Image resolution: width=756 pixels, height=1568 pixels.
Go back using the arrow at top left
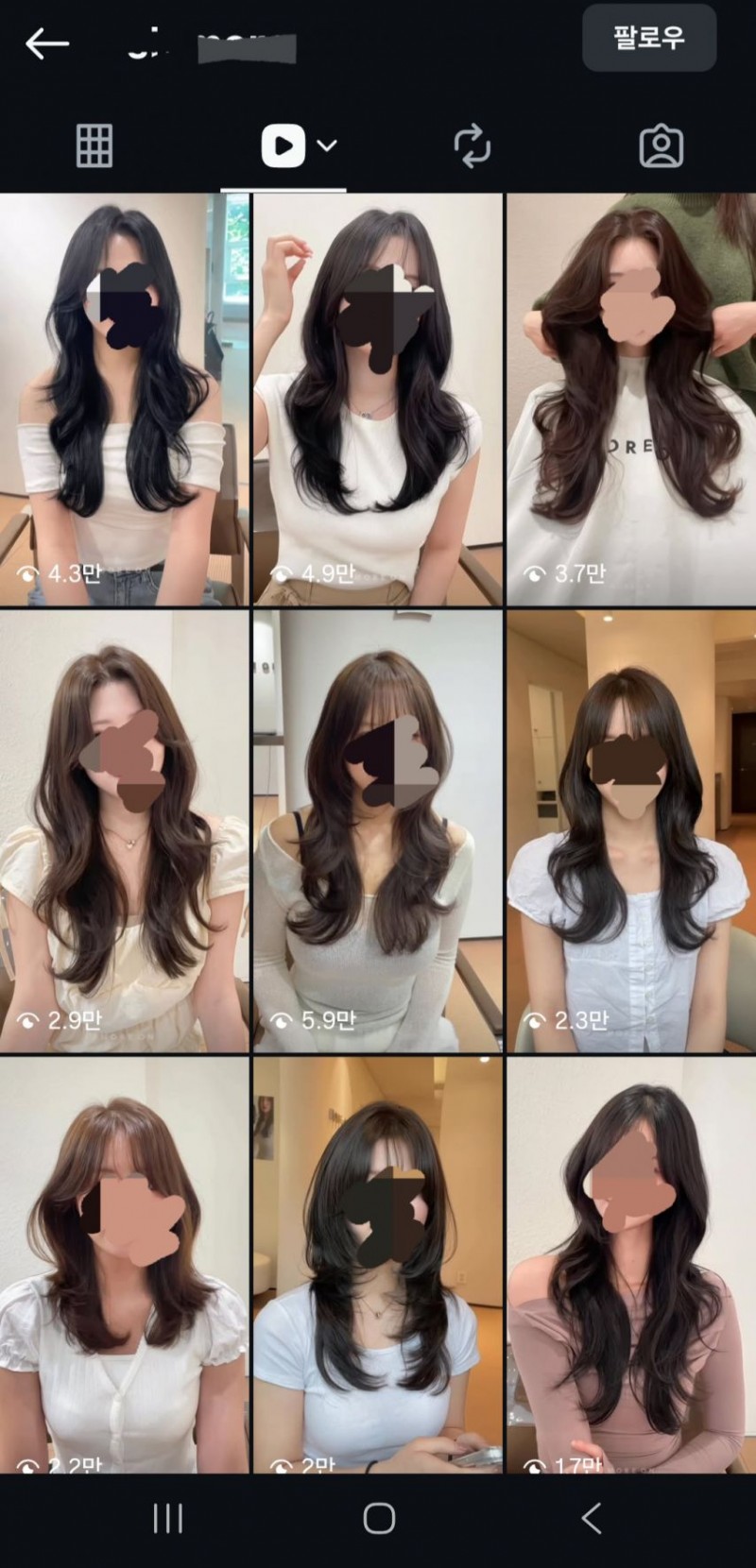click(45, 42)
